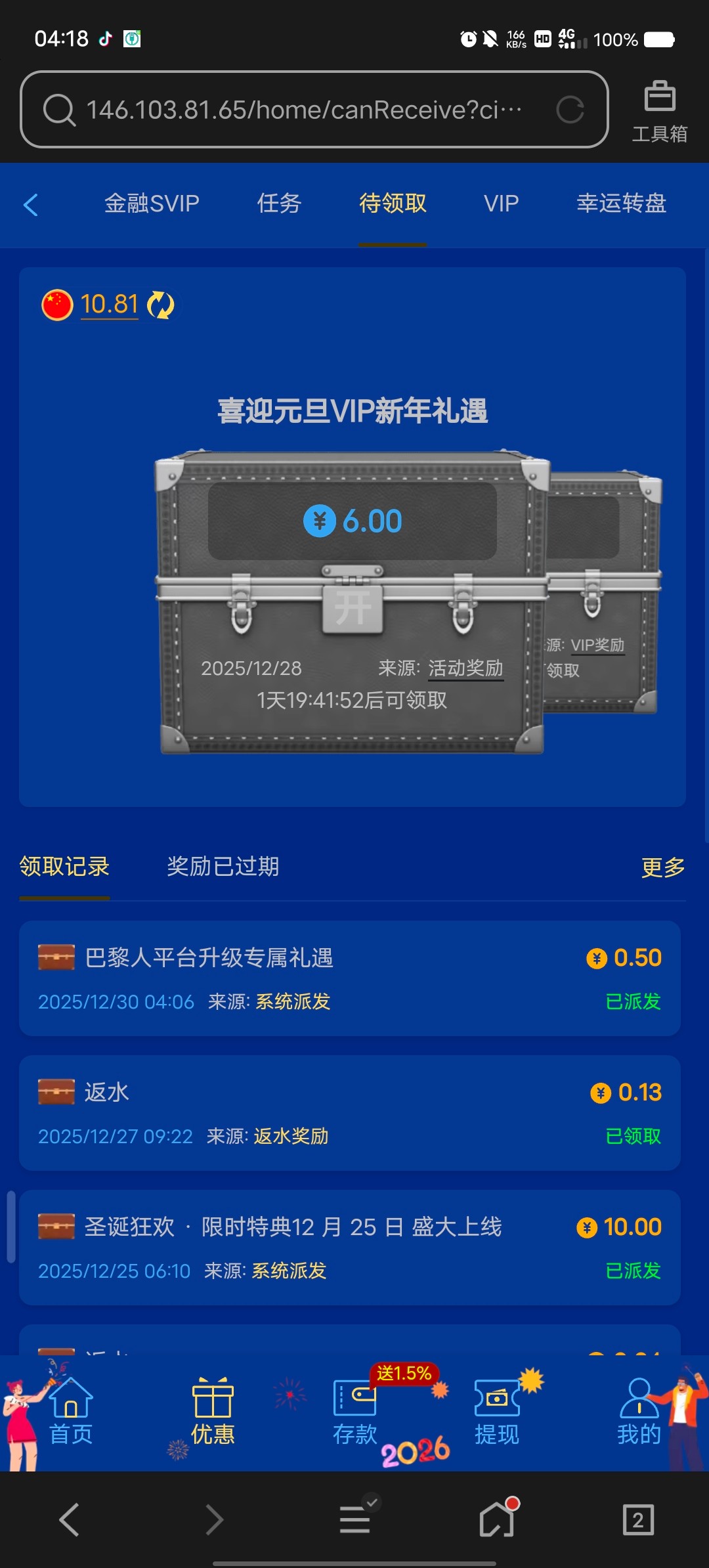This screenshot has width=709, height=1568.
Task: Tap the URL address bar
Action: tap(302, 110)
